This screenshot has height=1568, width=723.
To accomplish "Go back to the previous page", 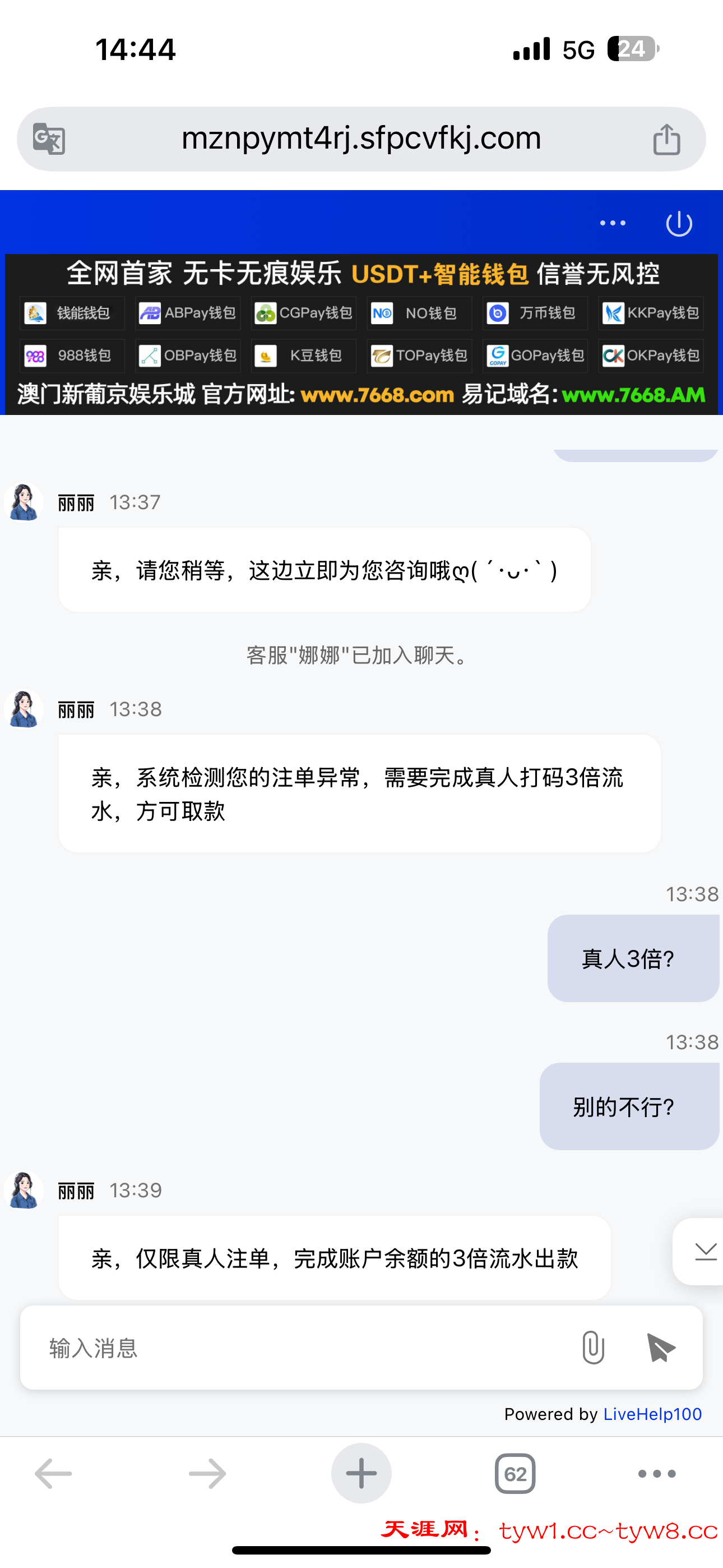I will [x=54, y=1474].
